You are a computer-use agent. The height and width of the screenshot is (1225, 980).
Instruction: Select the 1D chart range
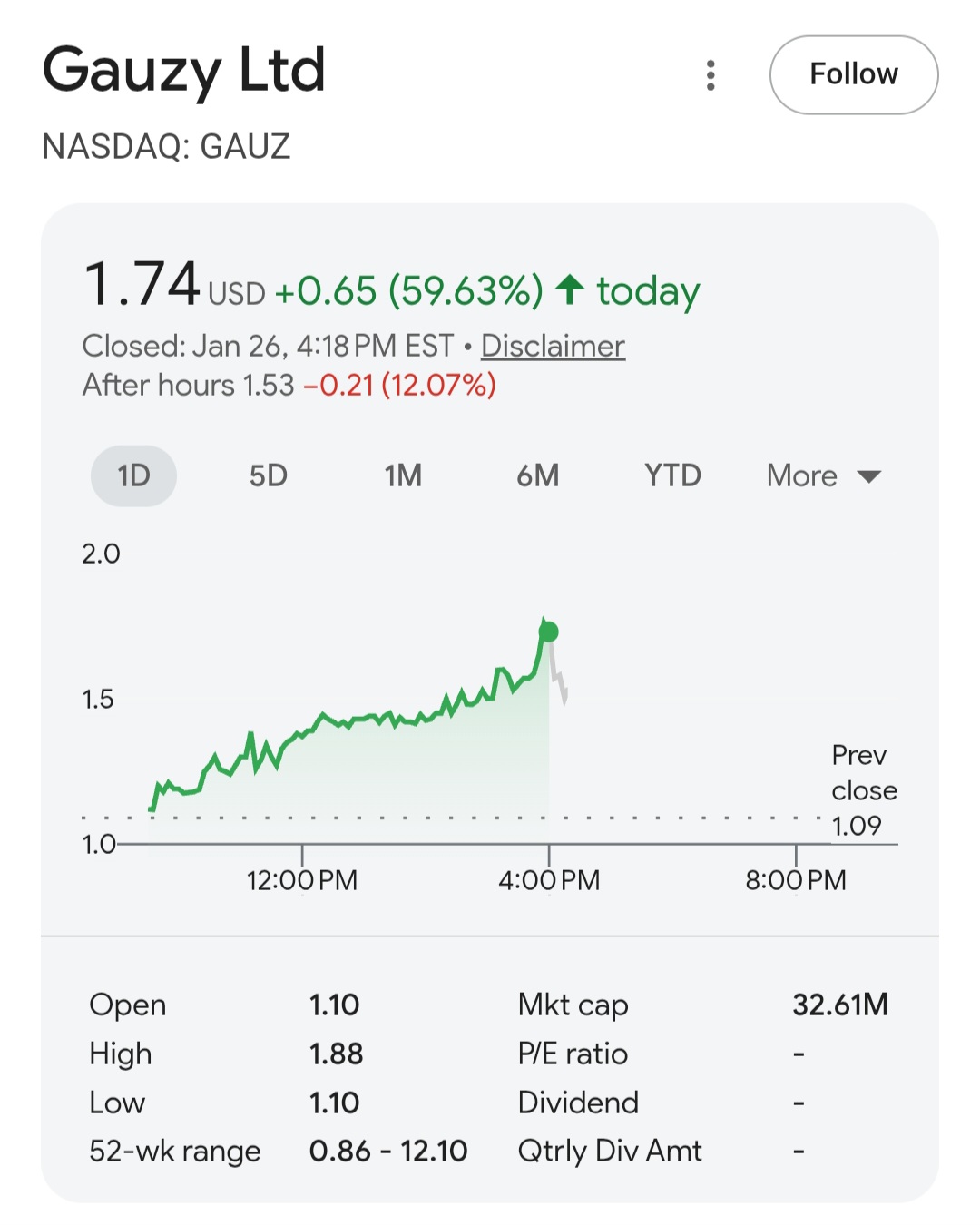pos(133,475)
